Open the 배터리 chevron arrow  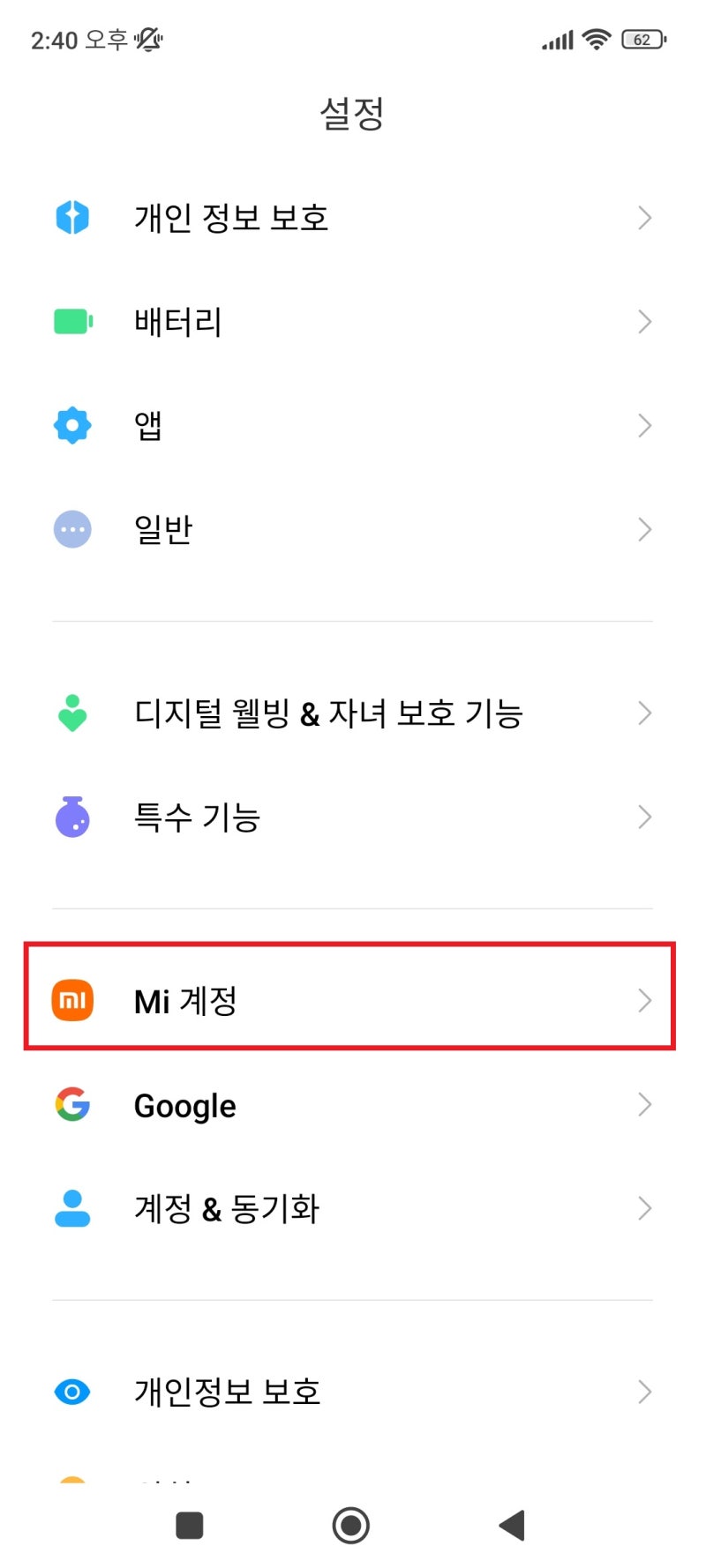coord(644,321)
